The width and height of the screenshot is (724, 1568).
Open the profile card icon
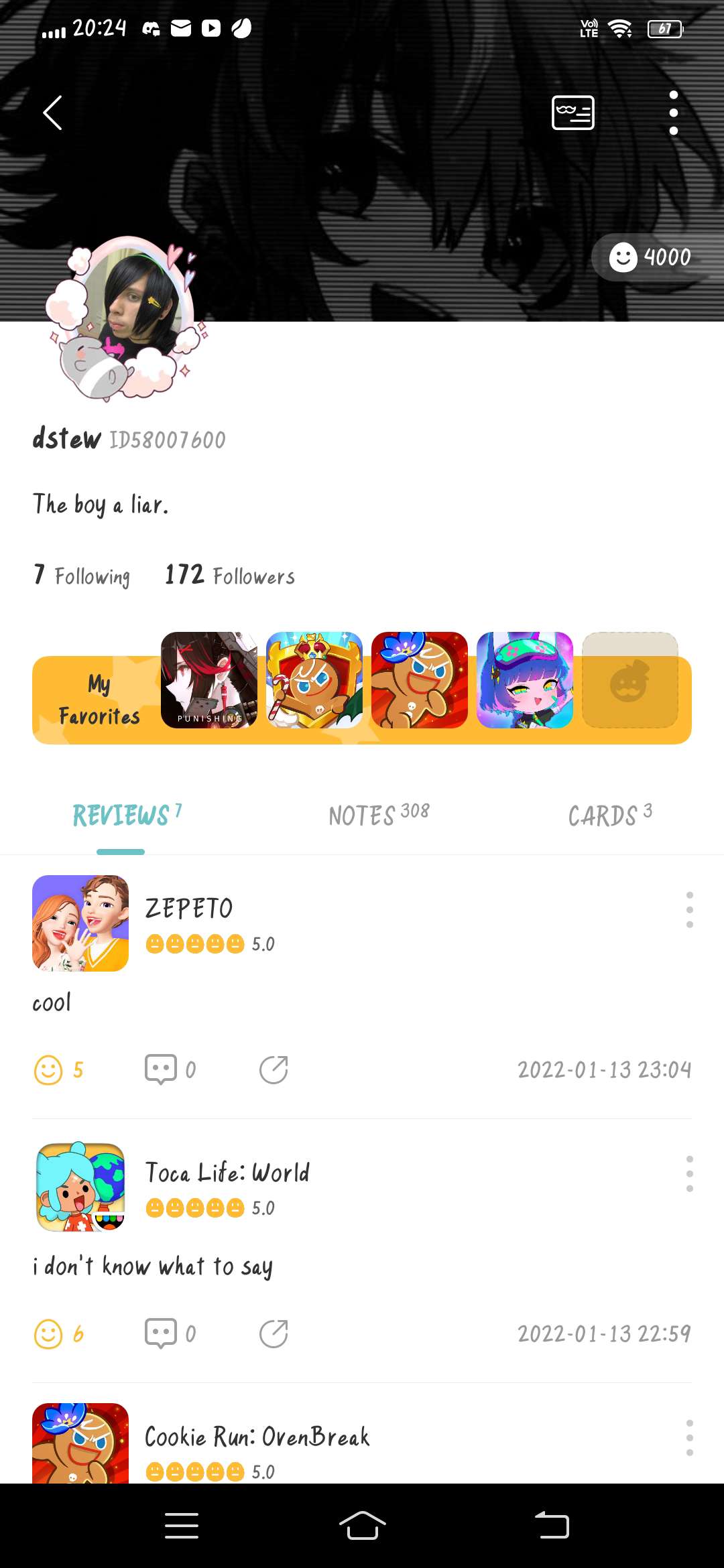[x=572, y=113]
